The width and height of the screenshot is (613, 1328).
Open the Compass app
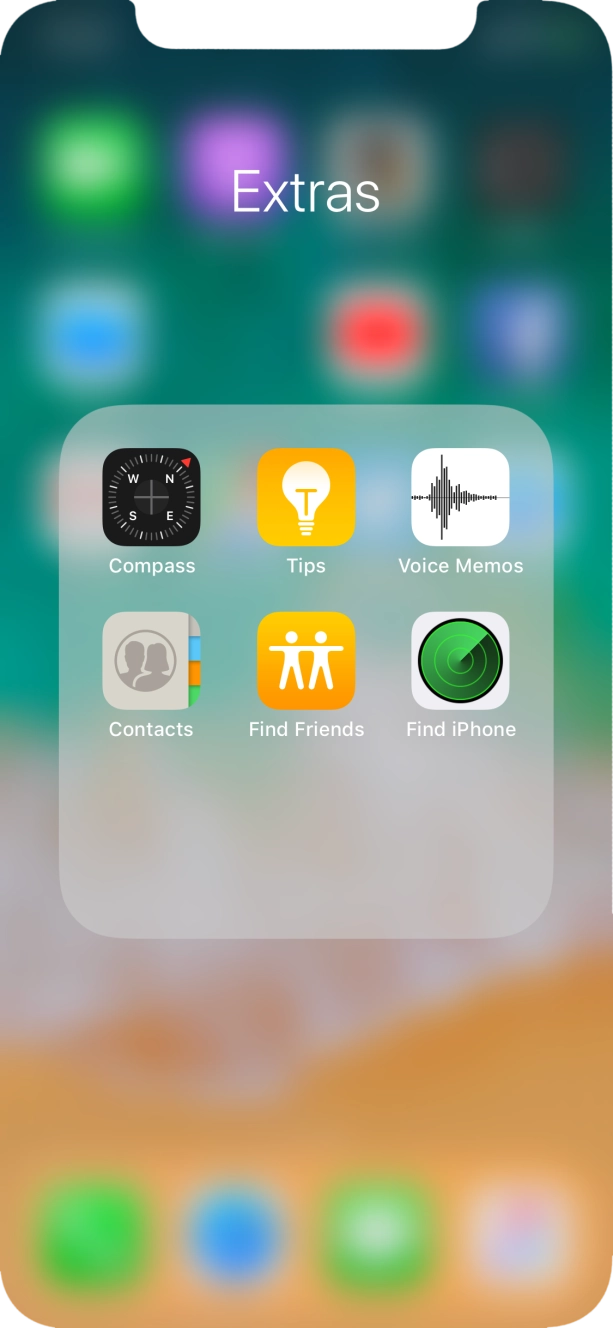(x=151, y=497)
